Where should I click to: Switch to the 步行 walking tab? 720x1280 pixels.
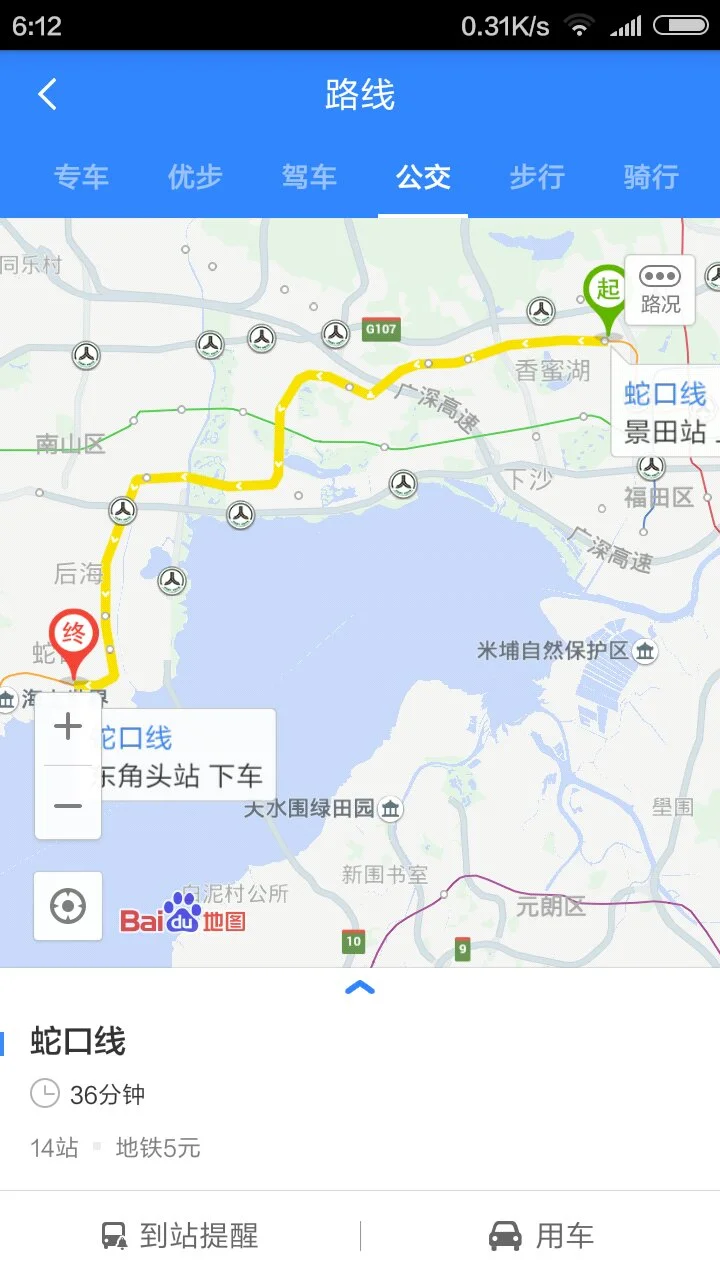pyautogui.click(x=537, y=176)
